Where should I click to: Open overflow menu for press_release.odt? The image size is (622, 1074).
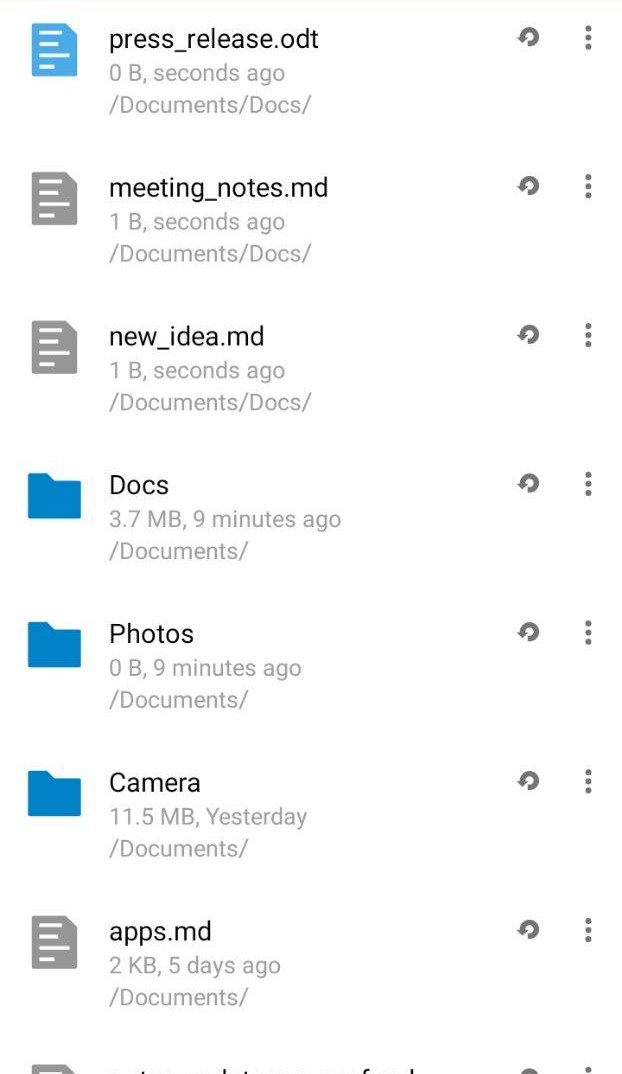(588, 38)
